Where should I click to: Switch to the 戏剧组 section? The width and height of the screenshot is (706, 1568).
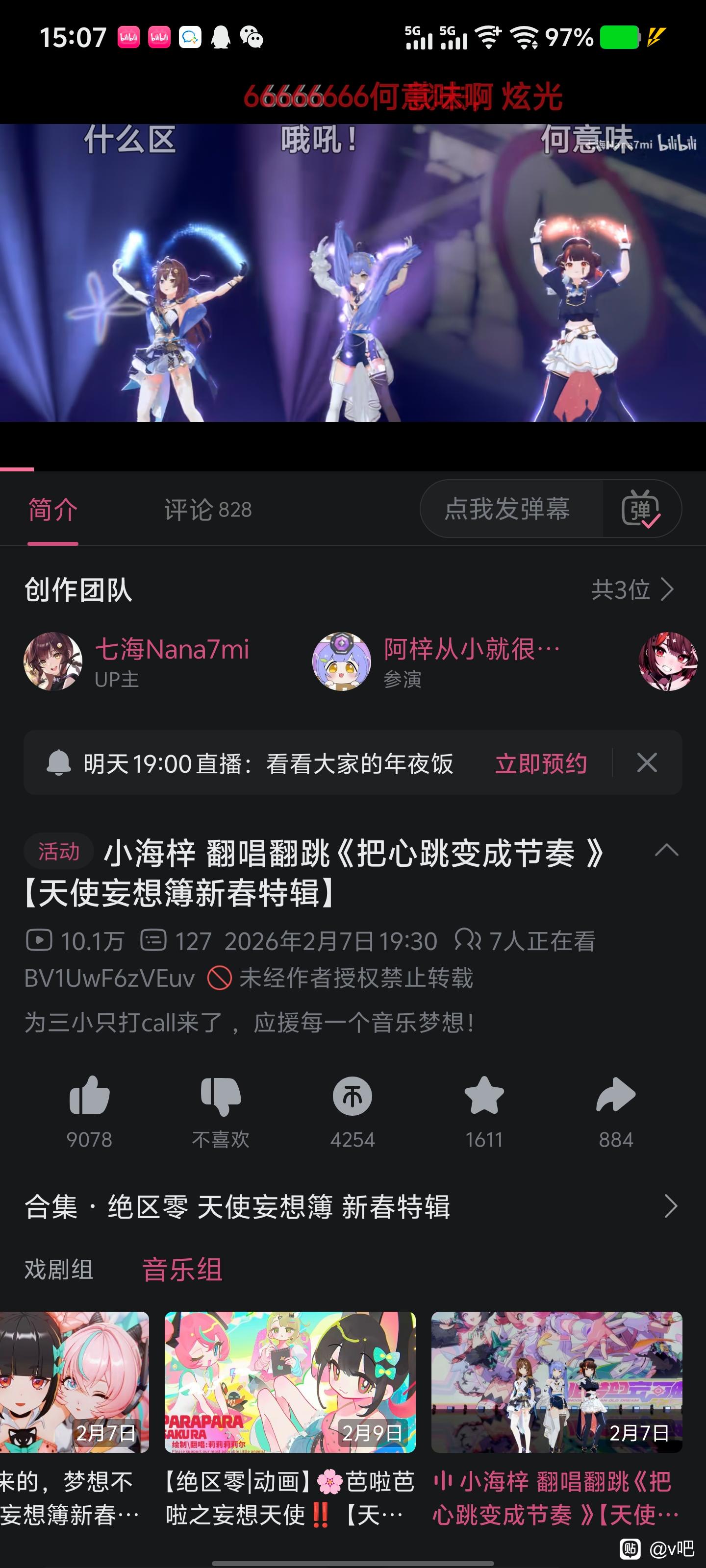(x=58, y=1270)
